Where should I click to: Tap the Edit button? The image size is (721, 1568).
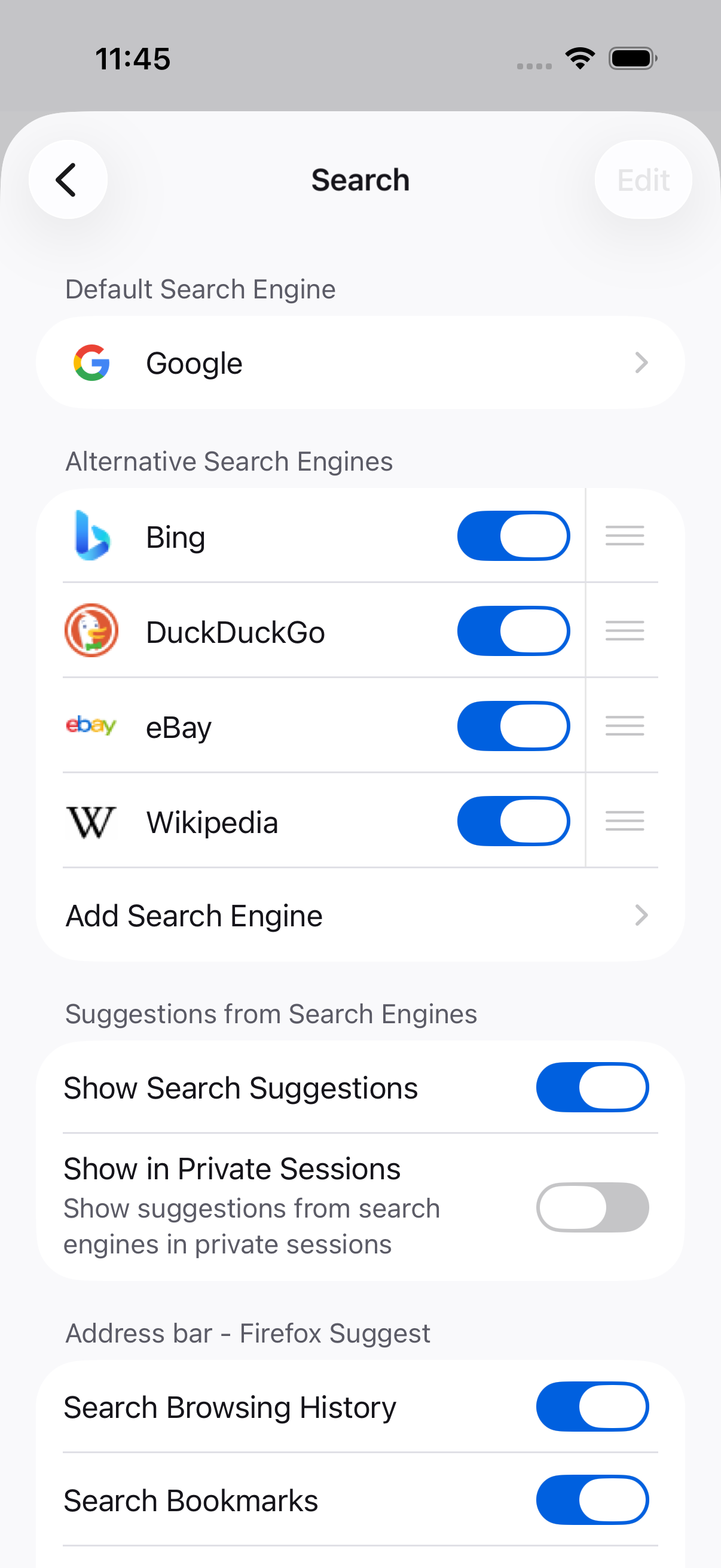[x=643, y=179]
